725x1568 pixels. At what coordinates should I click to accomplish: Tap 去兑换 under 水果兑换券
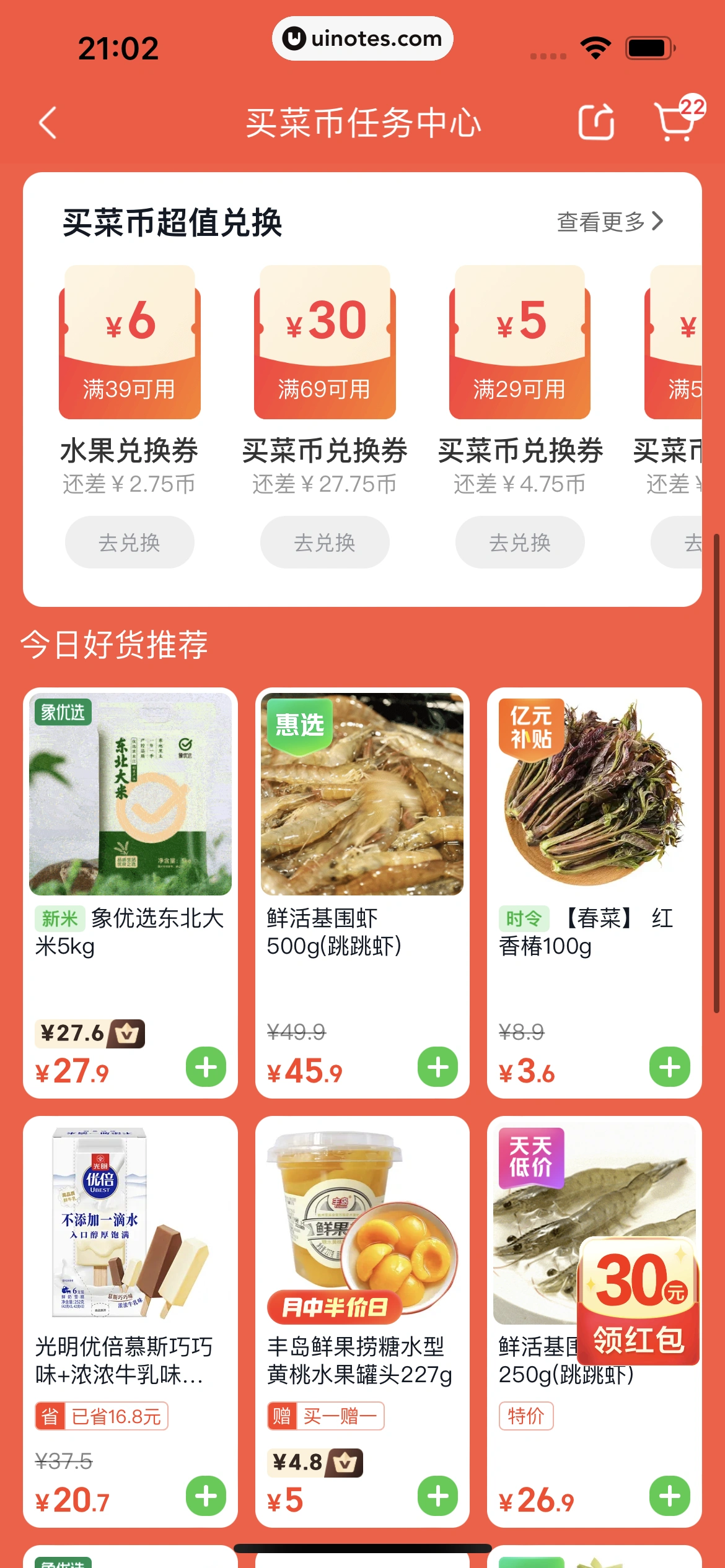click(130, 542)
